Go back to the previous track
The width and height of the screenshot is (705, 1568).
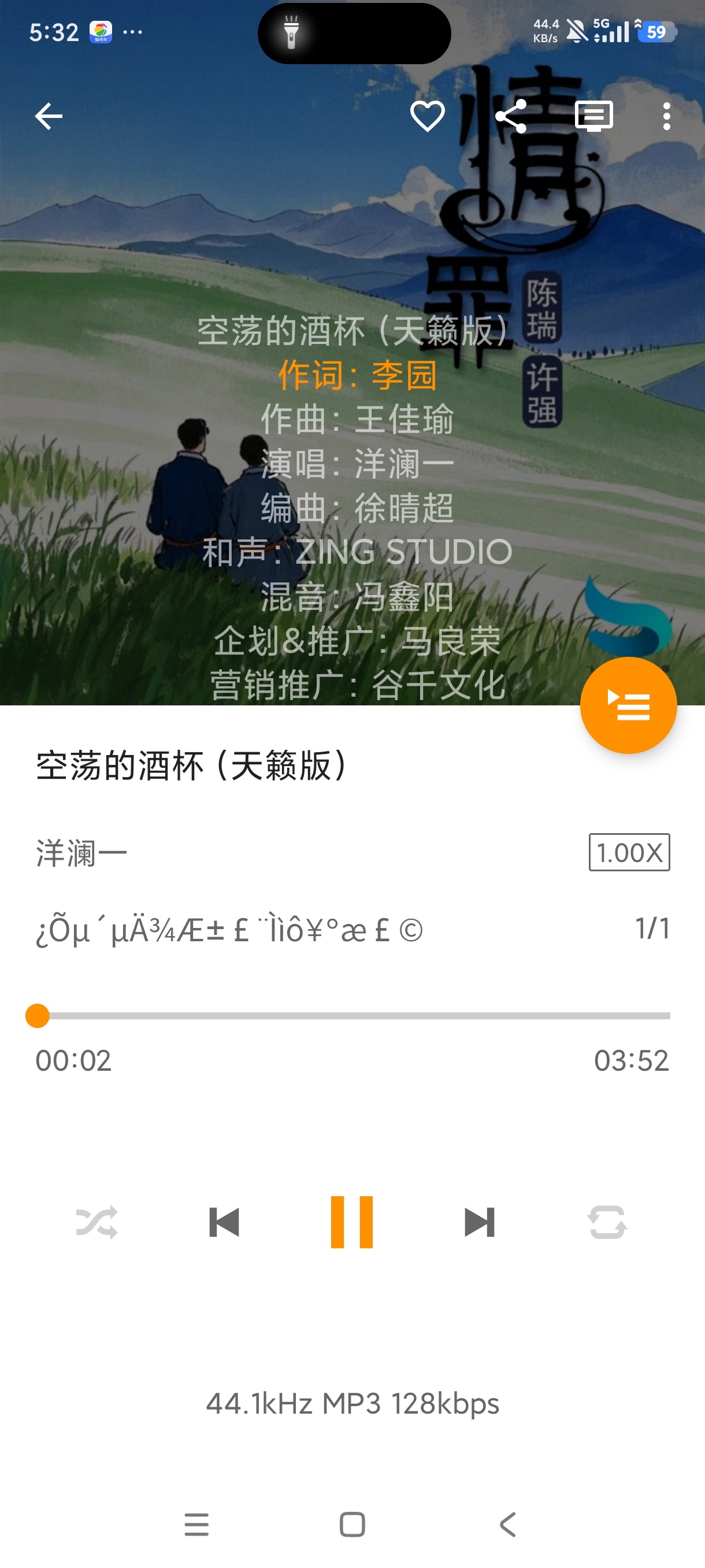pyautogui.click(x=224, y=1223)
